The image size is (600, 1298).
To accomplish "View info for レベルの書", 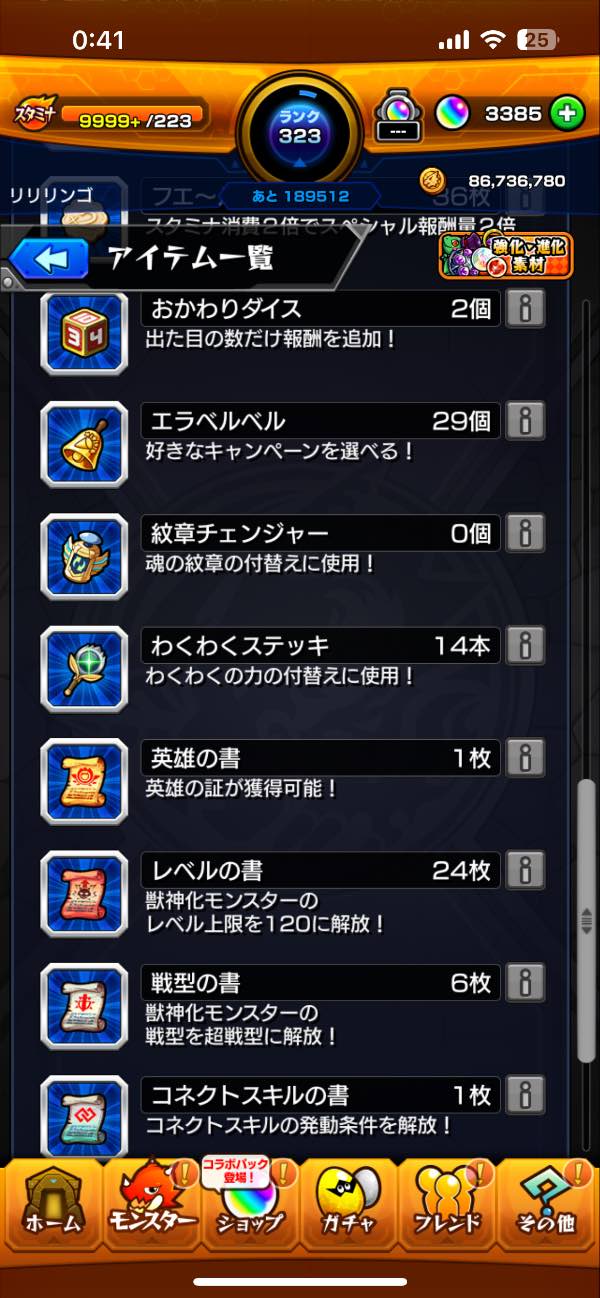I will [x=525, y=869].
